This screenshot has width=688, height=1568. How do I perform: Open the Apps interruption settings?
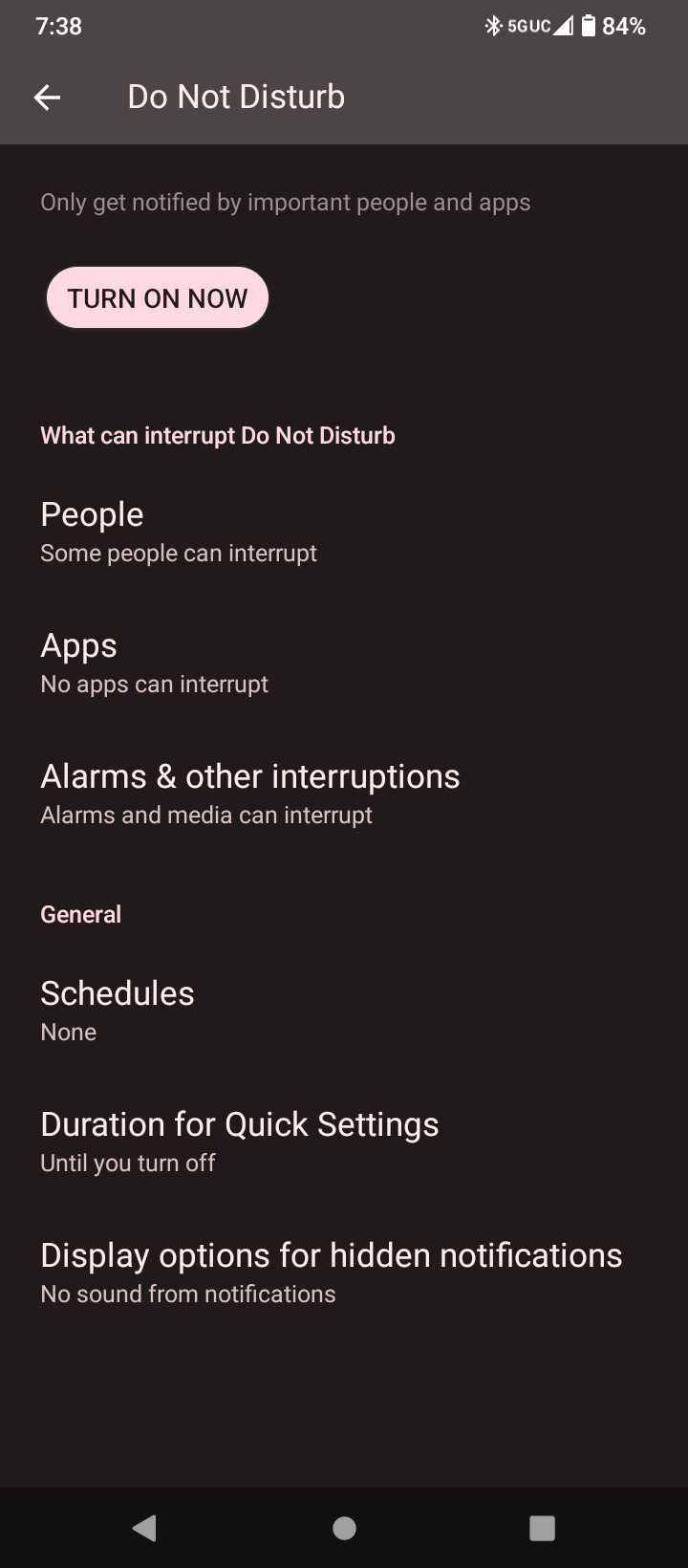pos(344,664)
